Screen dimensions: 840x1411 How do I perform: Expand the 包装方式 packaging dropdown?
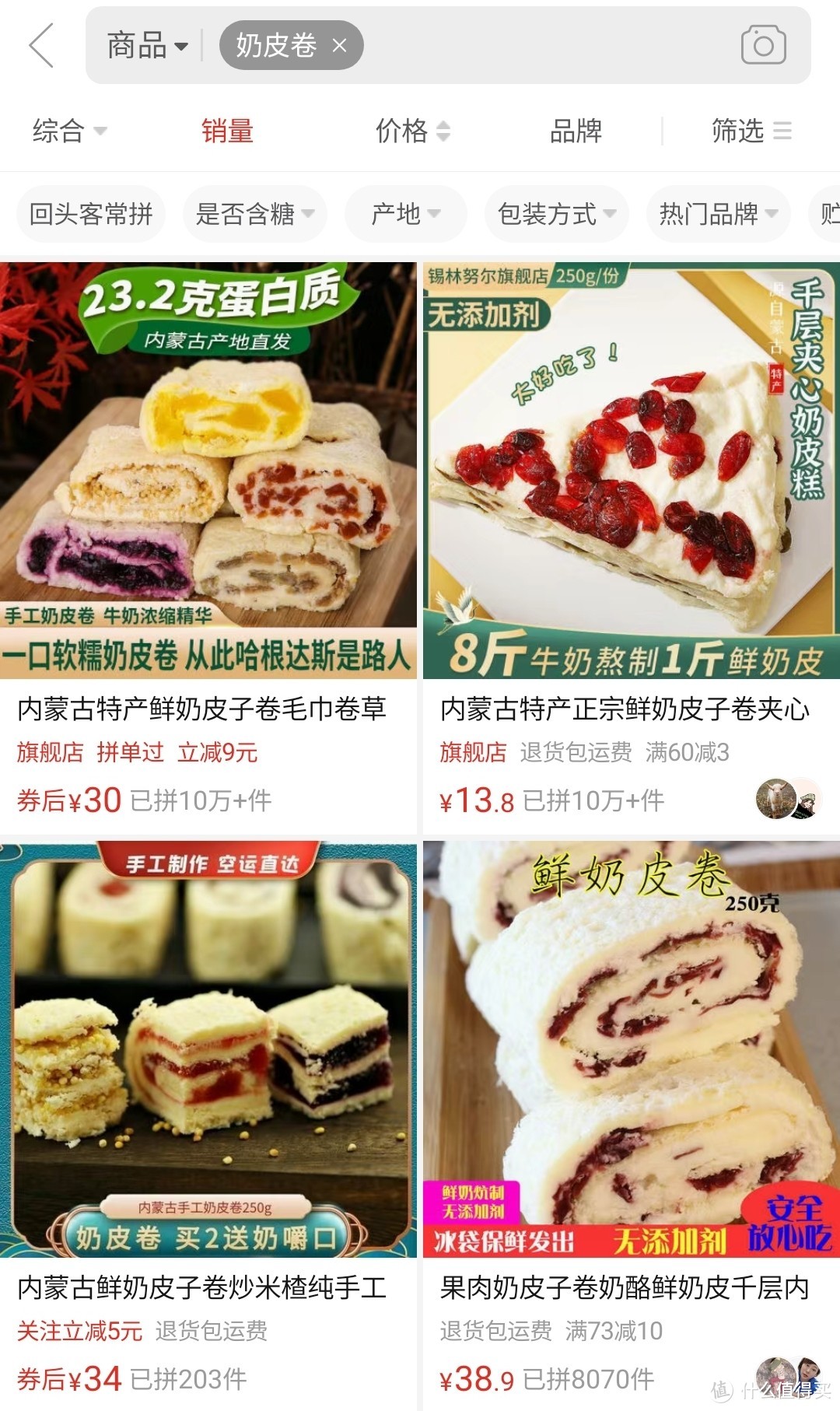point(556,214)
